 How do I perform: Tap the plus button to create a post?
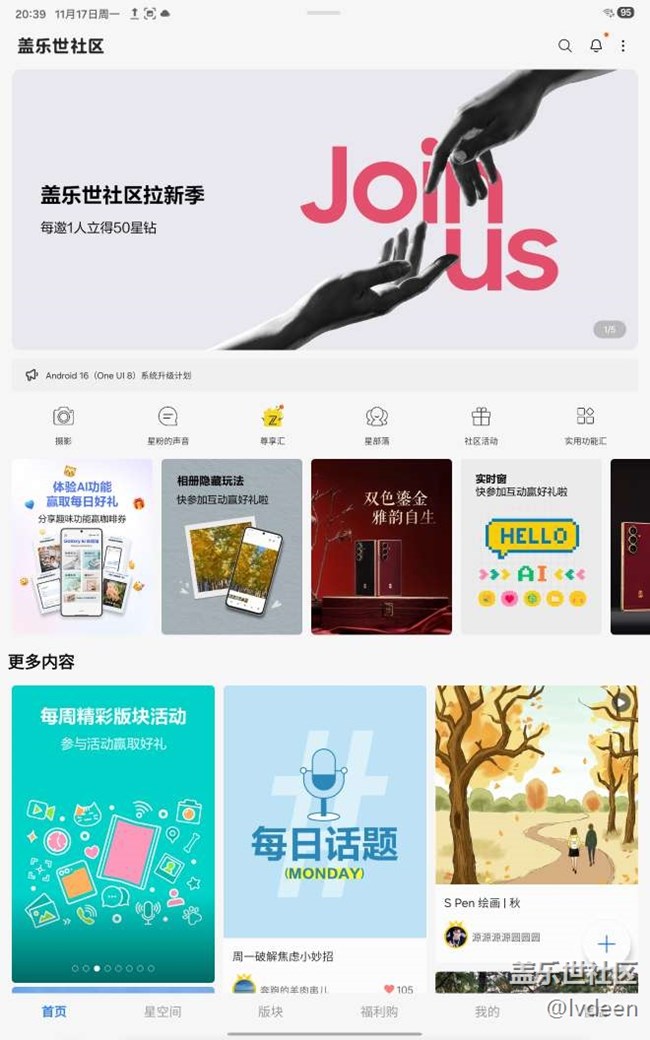(x=606, y=943)
